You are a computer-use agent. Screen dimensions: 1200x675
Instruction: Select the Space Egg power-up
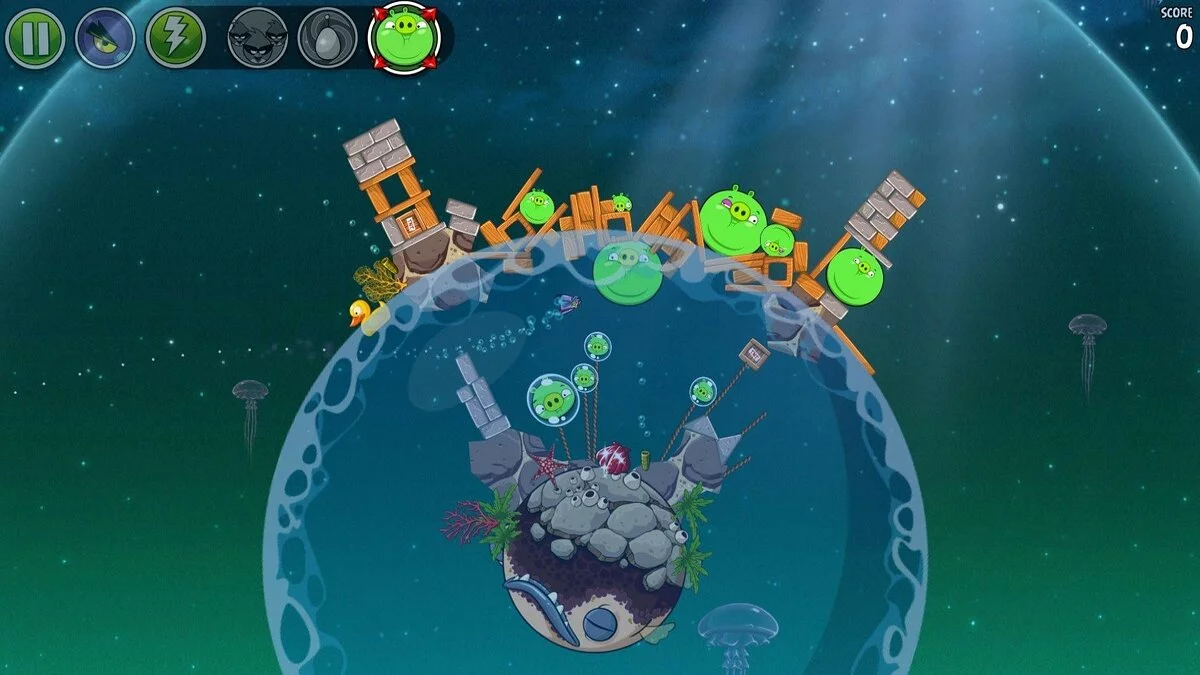(327, 38)
